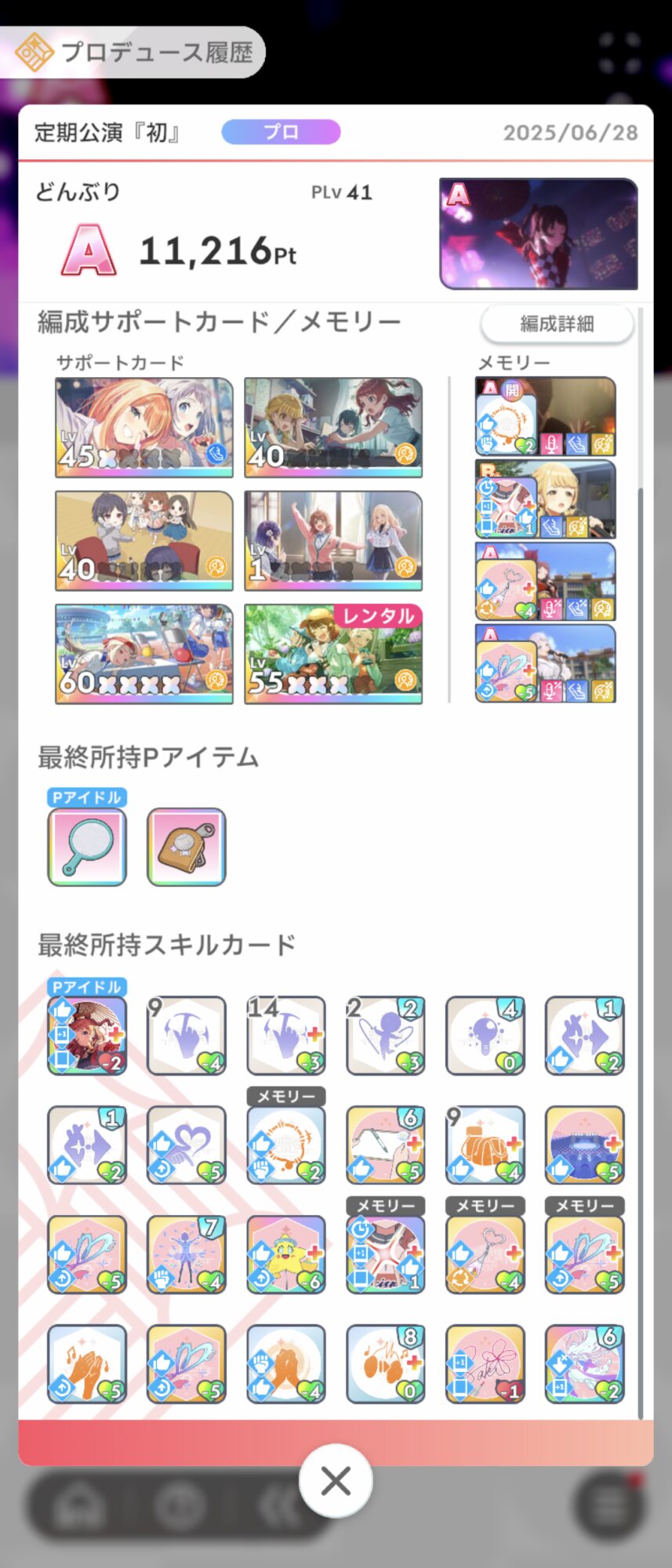Open the first memory with 開 badge

click(x=546, y=416)
